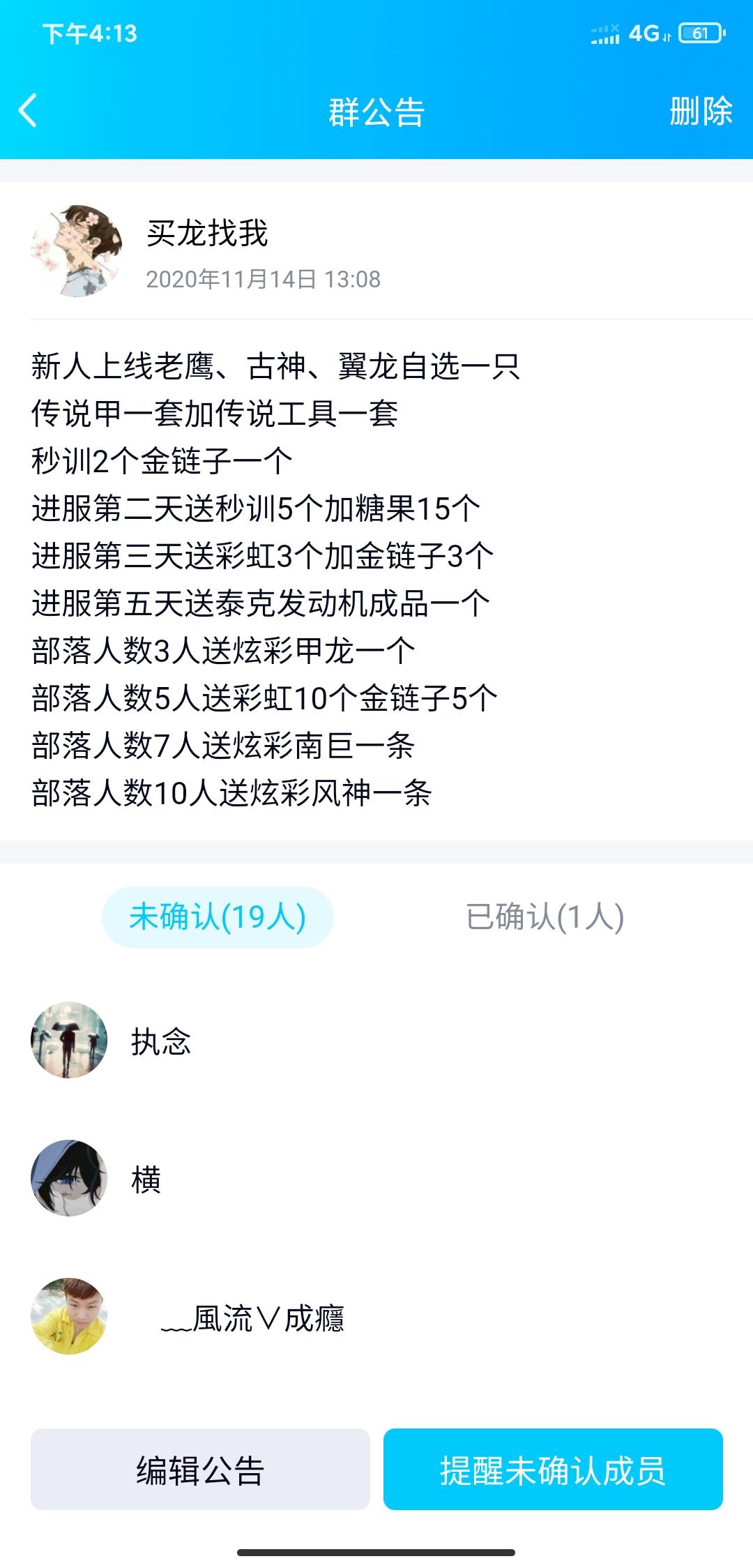This screenshot has width=753, height=1568.
Task: Switch to the 已确认(1人) tab
Action: coord(545,917)
